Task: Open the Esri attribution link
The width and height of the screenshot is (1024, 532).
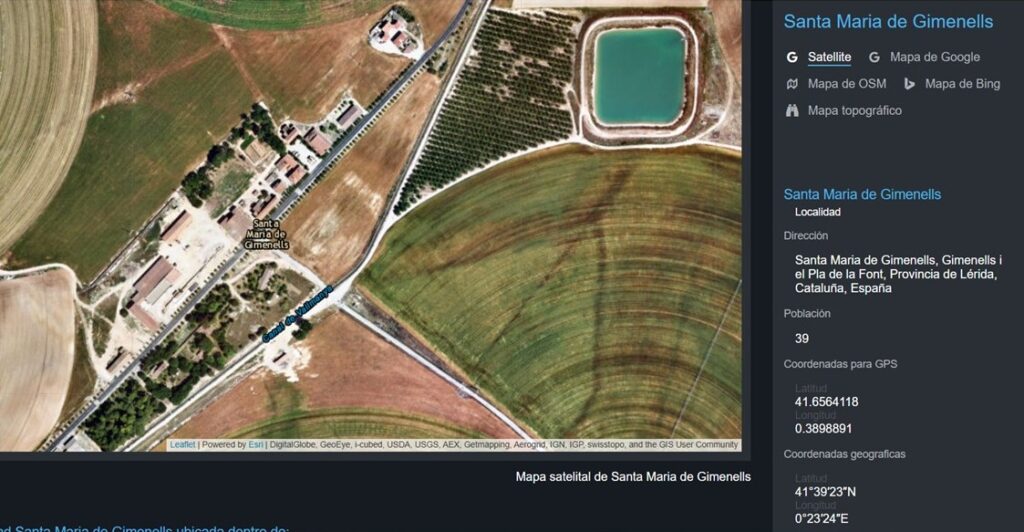Action: point(256,445)
